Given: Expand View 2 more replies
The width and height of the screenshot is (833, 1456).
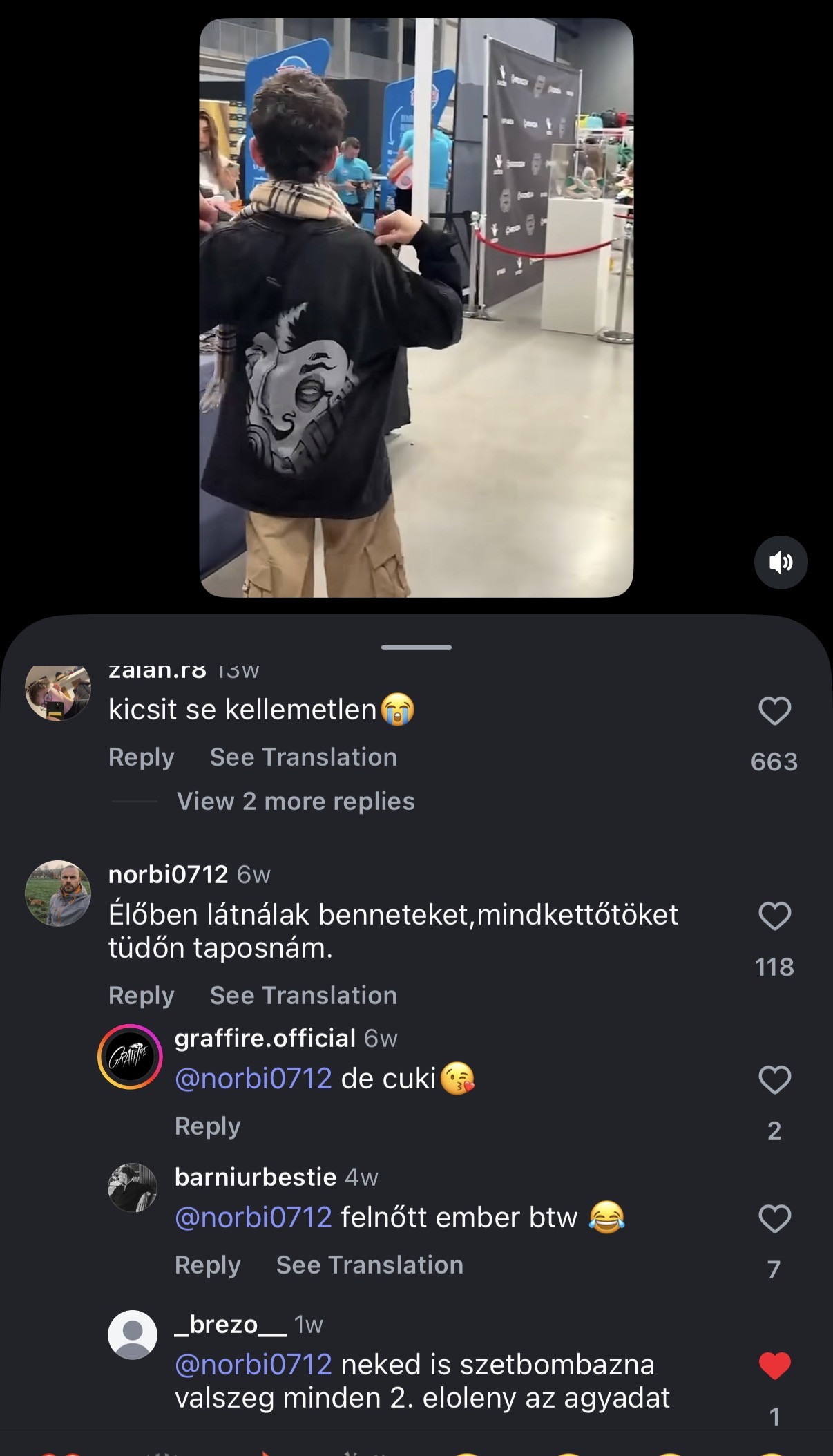Looking at the screenshot, I should 296,801.
